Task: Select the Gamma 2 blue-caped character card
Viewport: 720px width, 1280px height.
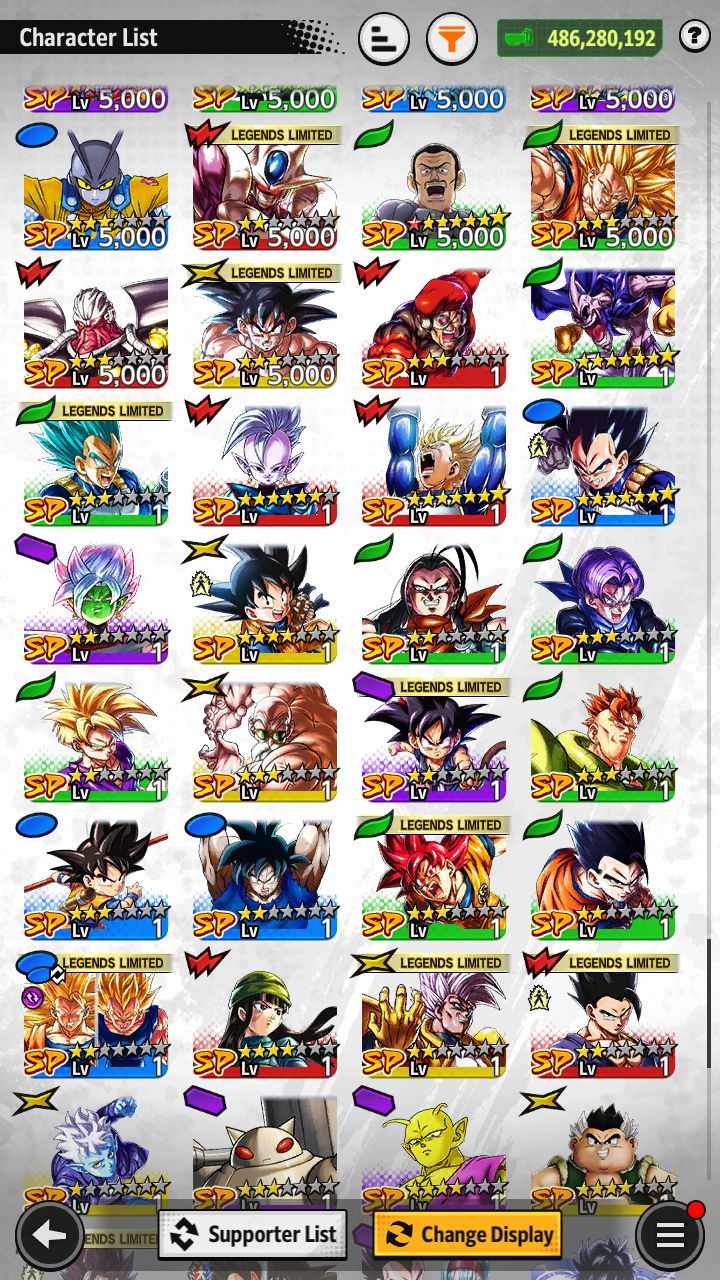Action: pos(96,187)
